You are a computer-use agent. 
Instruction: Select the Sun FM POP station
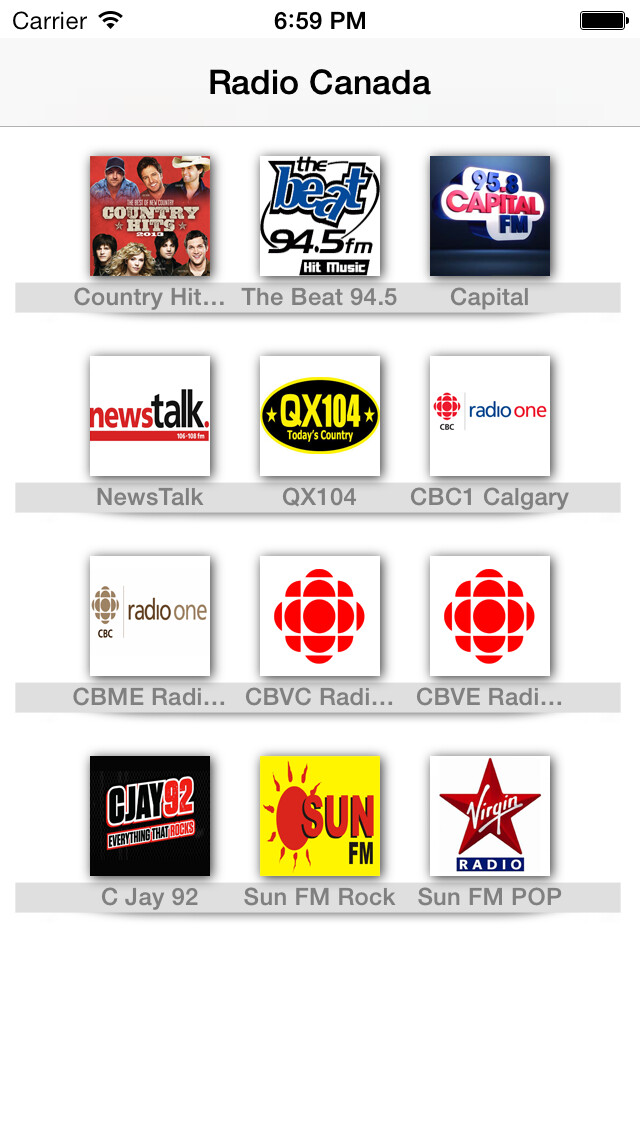pyautogui.click(x=490, y=816)
